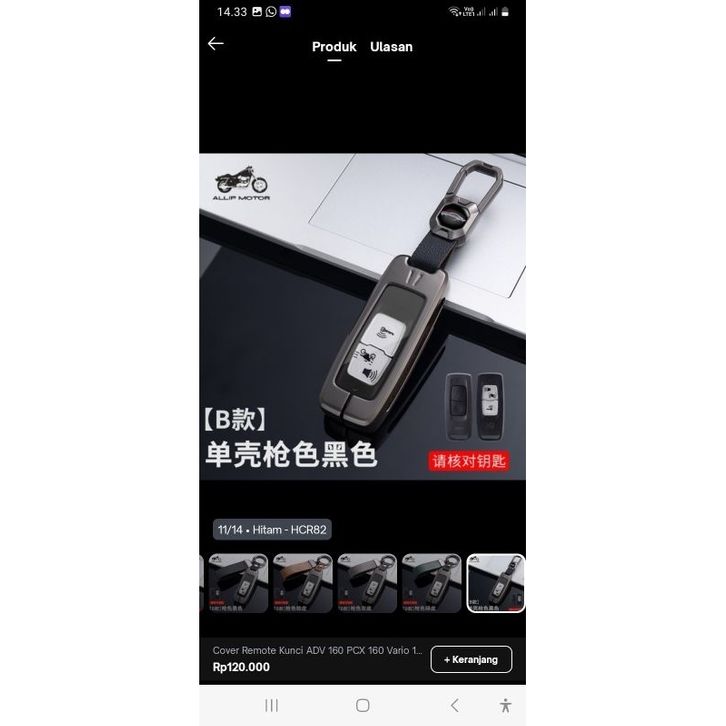Screen dimensions: 726x726
Task: Open recent apps from the navigation bar
Action: [271, 705]
